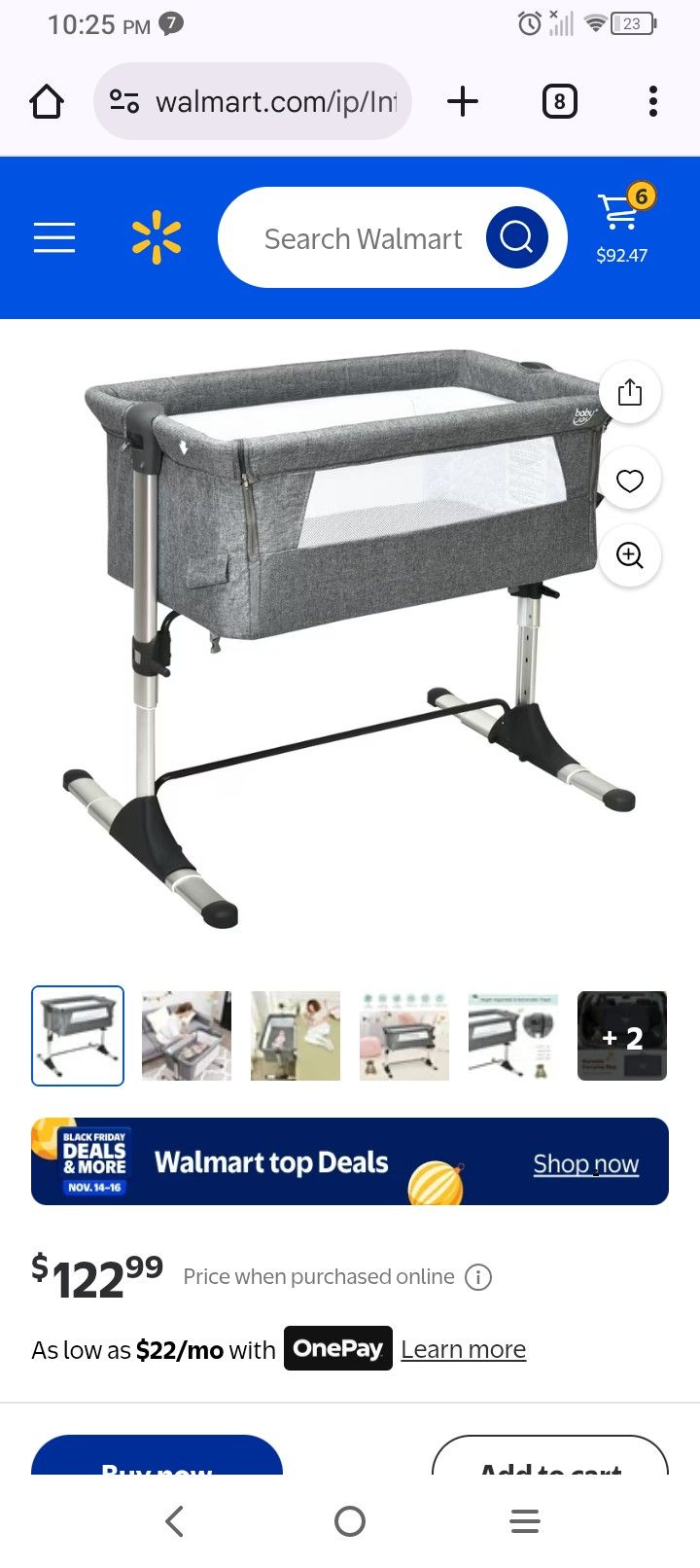This screenshot has height=1568, width=700.
Task: Select the first product thumbnail image
Action: pos(78,1036)
